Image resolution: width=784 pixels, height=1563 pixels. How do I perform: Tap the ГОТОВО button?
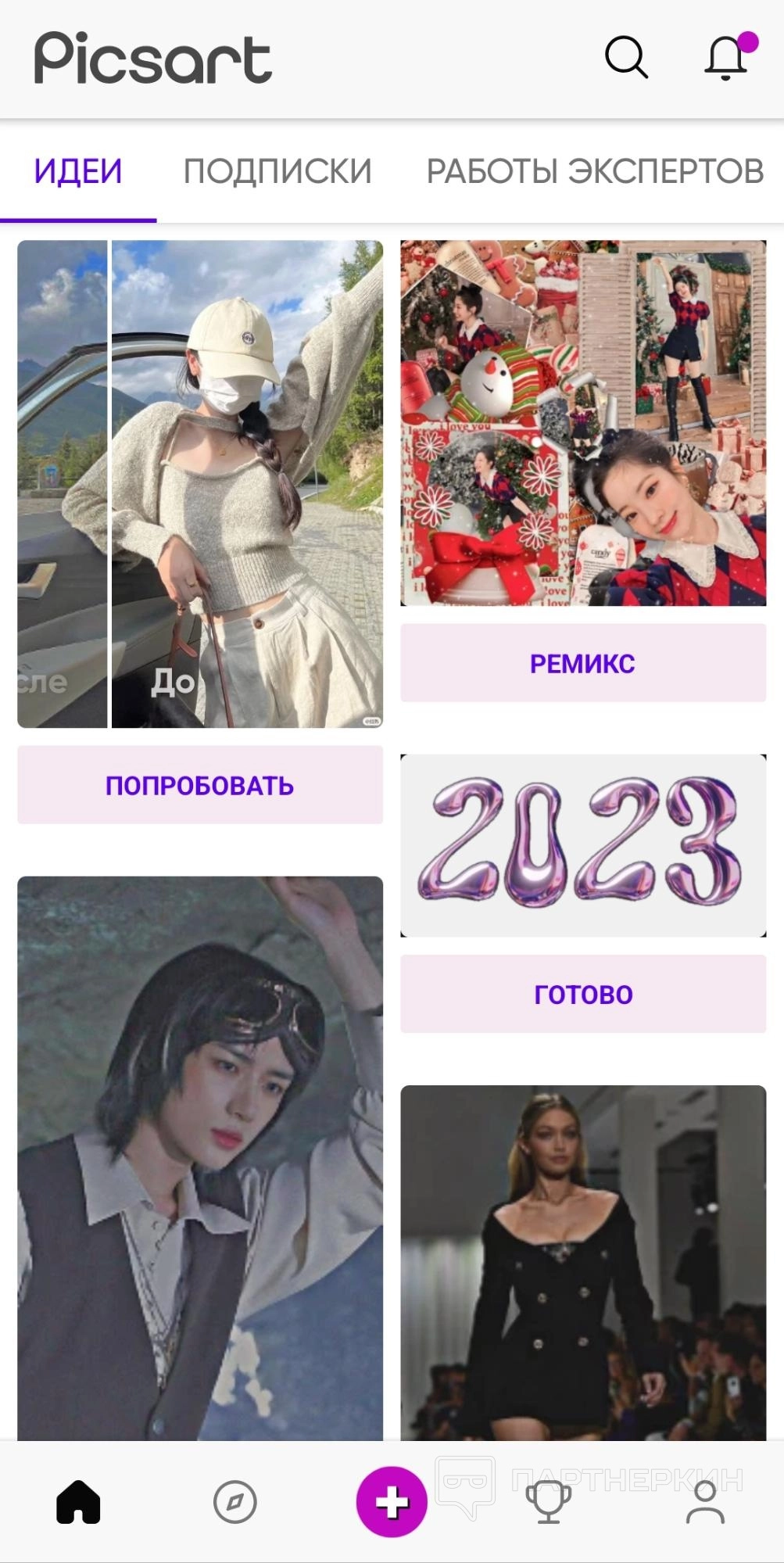(x=583, y=994)
